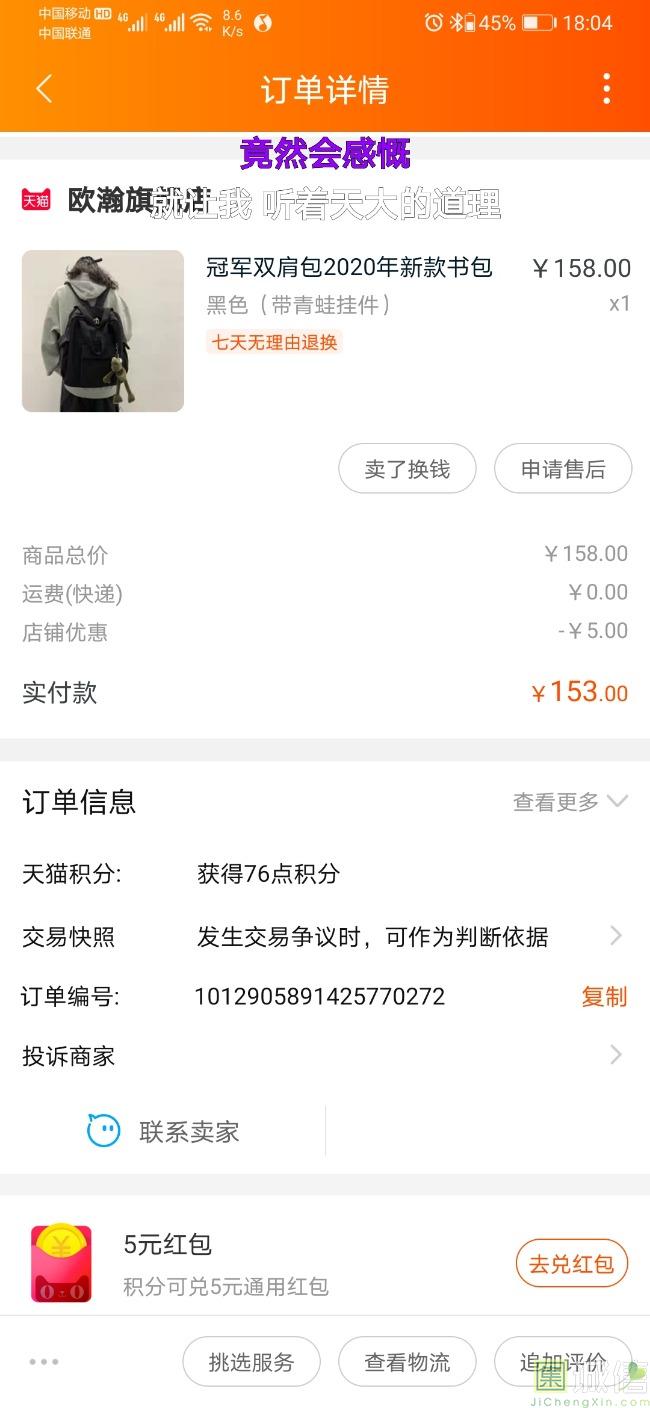Open the 投诉商家 complaint row

point(324,1055)
